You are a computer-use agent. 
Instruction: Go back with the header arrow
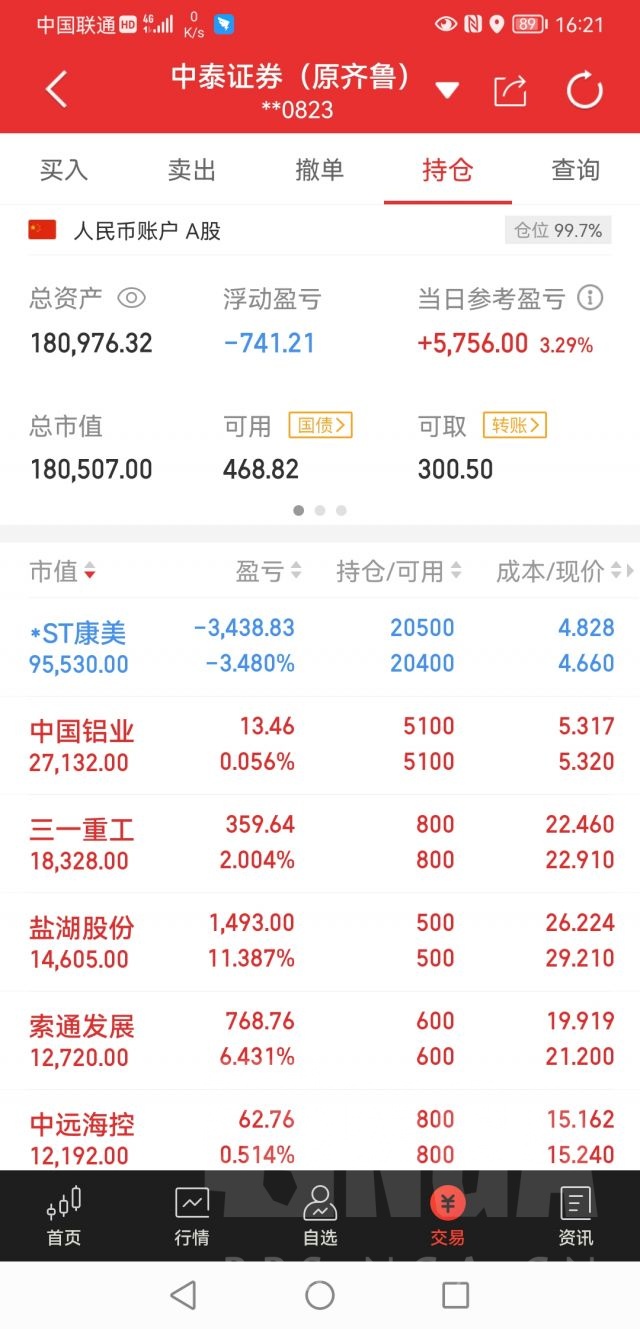click(x=57, y=90)
